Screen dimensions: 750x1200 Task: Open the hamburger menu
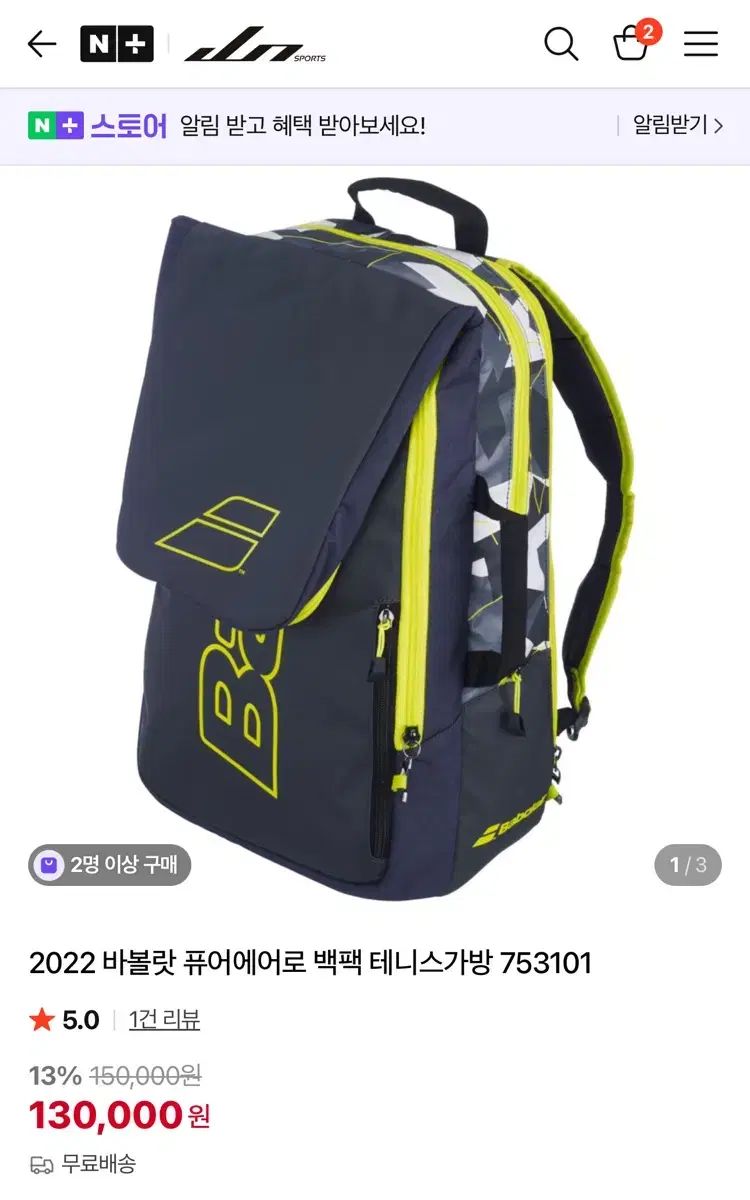(701, 44)
